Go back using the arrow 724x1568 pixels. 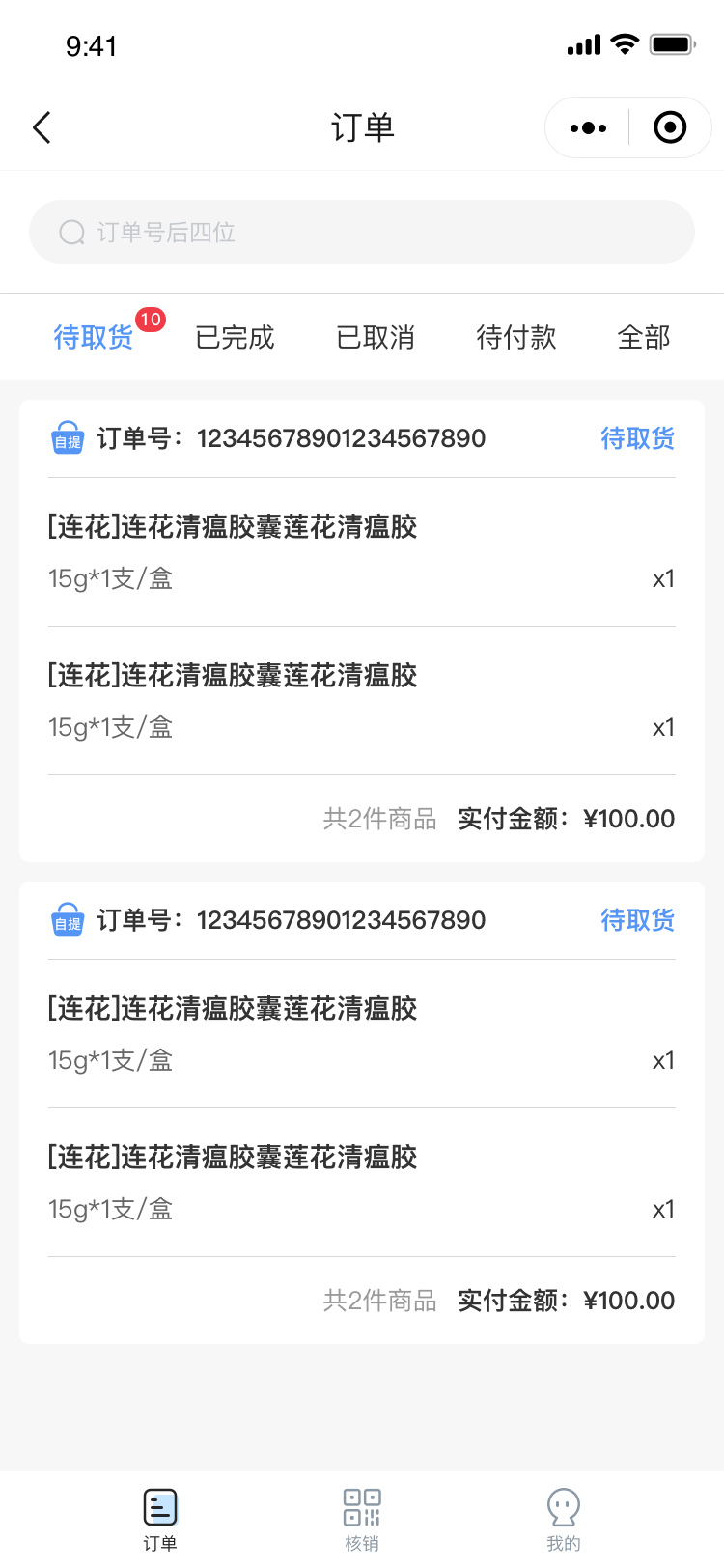pos(42,127)
